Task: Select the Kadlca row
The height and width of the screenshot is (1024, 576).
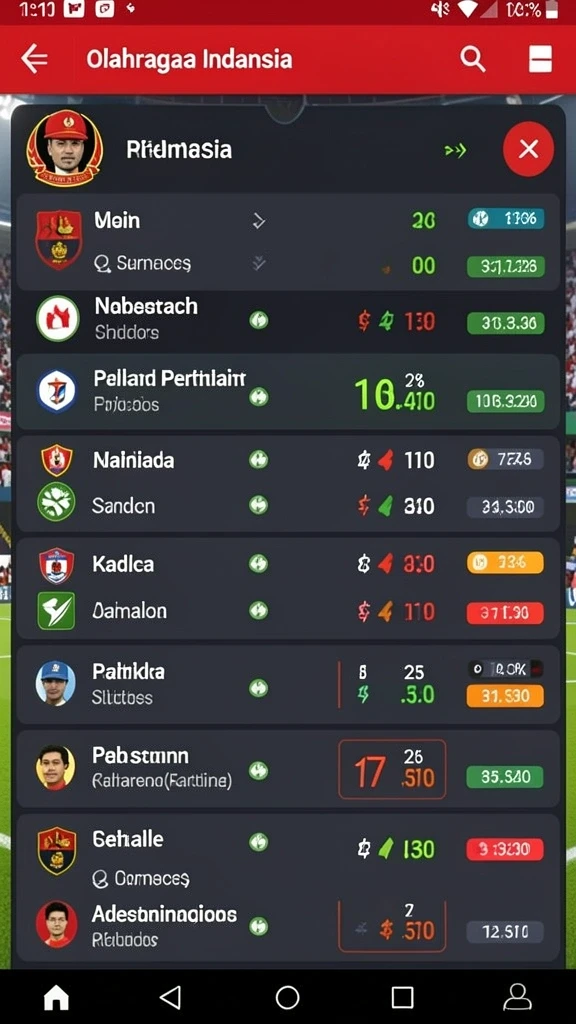Action: click(288, 564)
